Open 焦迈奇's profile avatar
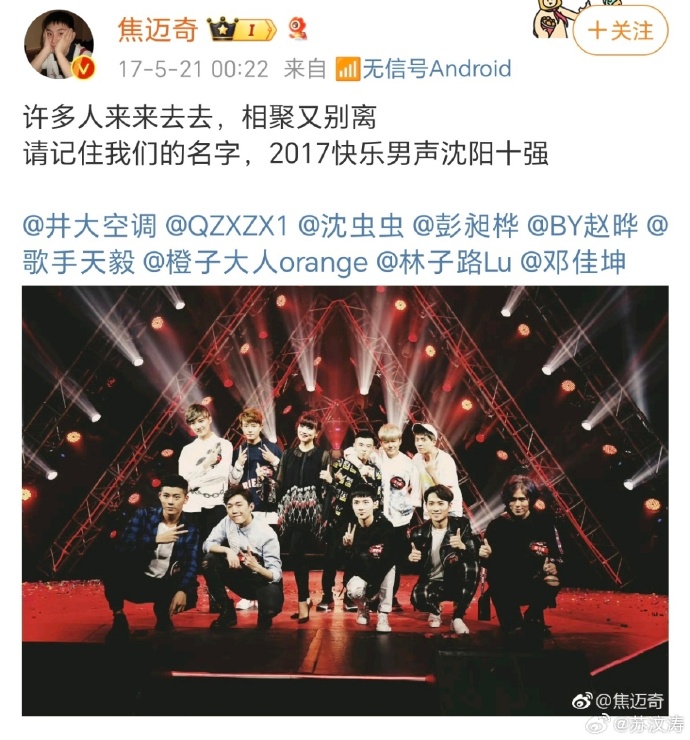Screen dimensions: 690x740 pyautogui.click(x=58, y=45)
